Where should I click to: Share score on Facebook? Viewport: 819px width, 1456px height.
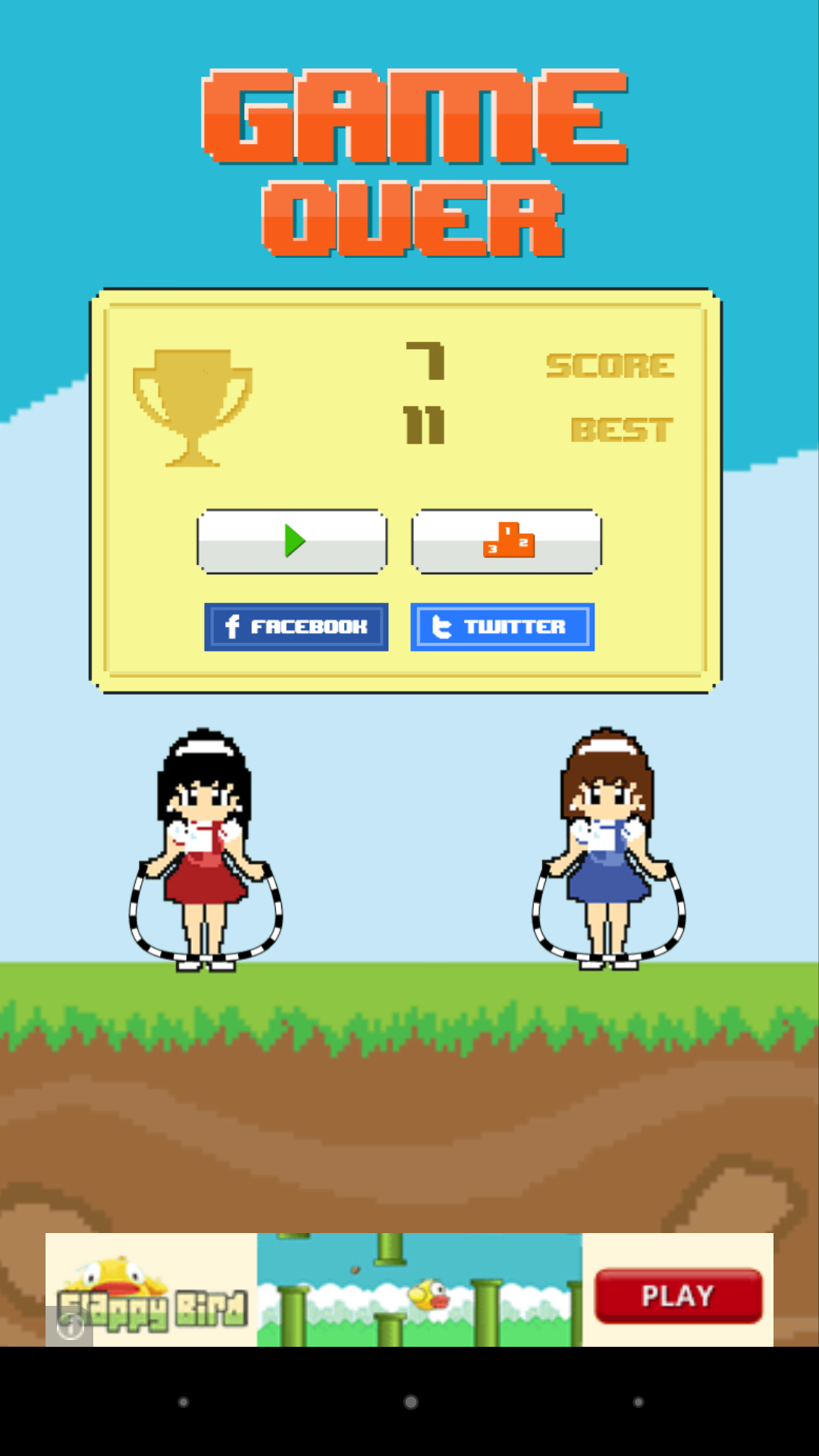296,627
